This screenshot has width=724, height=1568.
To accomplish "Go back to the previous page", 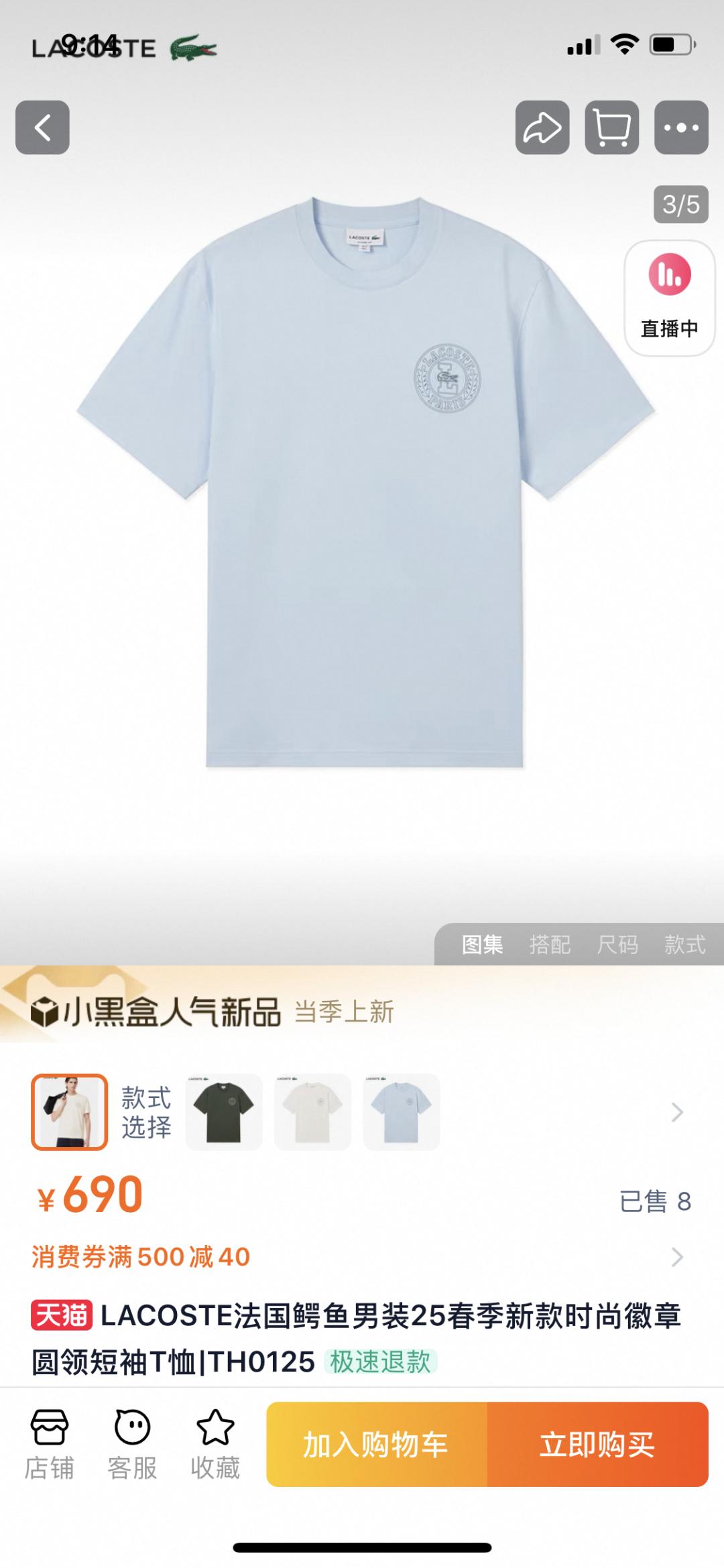I will click(x=42, y=127).
